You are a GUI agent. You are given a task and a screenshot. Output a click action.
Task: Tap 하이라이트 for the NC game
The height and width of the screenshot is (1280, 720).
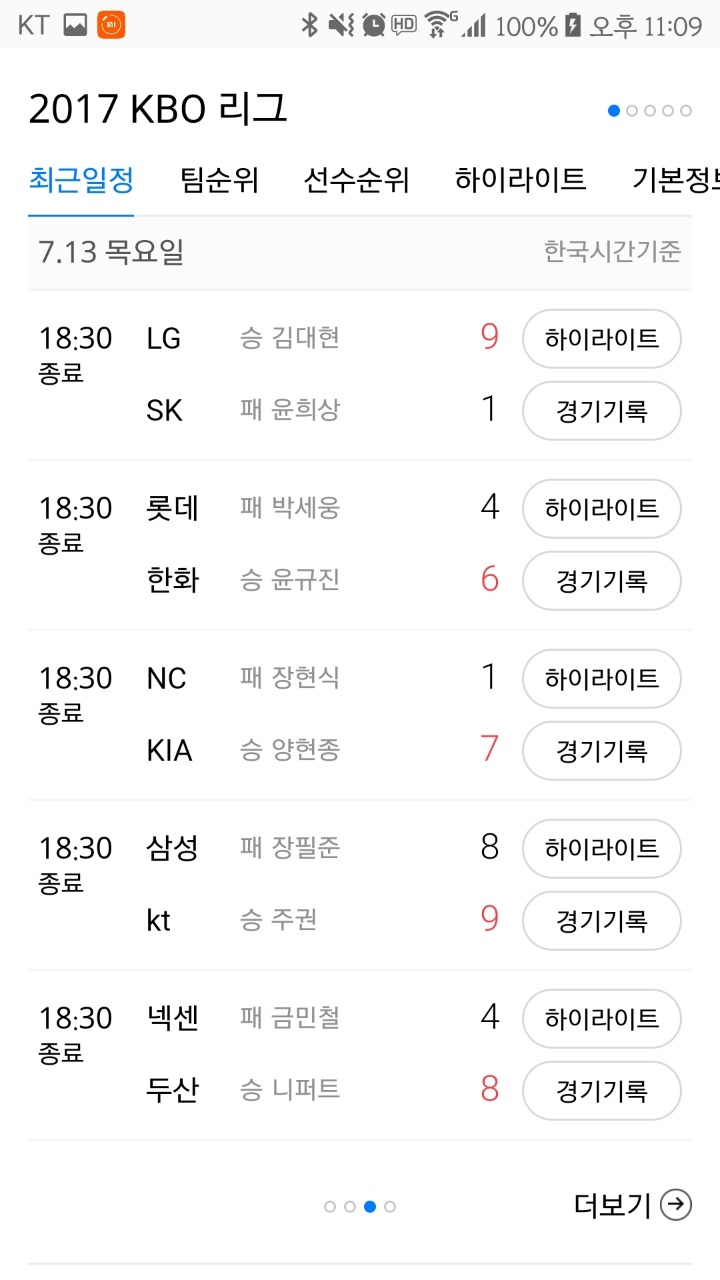coord(602,679)
